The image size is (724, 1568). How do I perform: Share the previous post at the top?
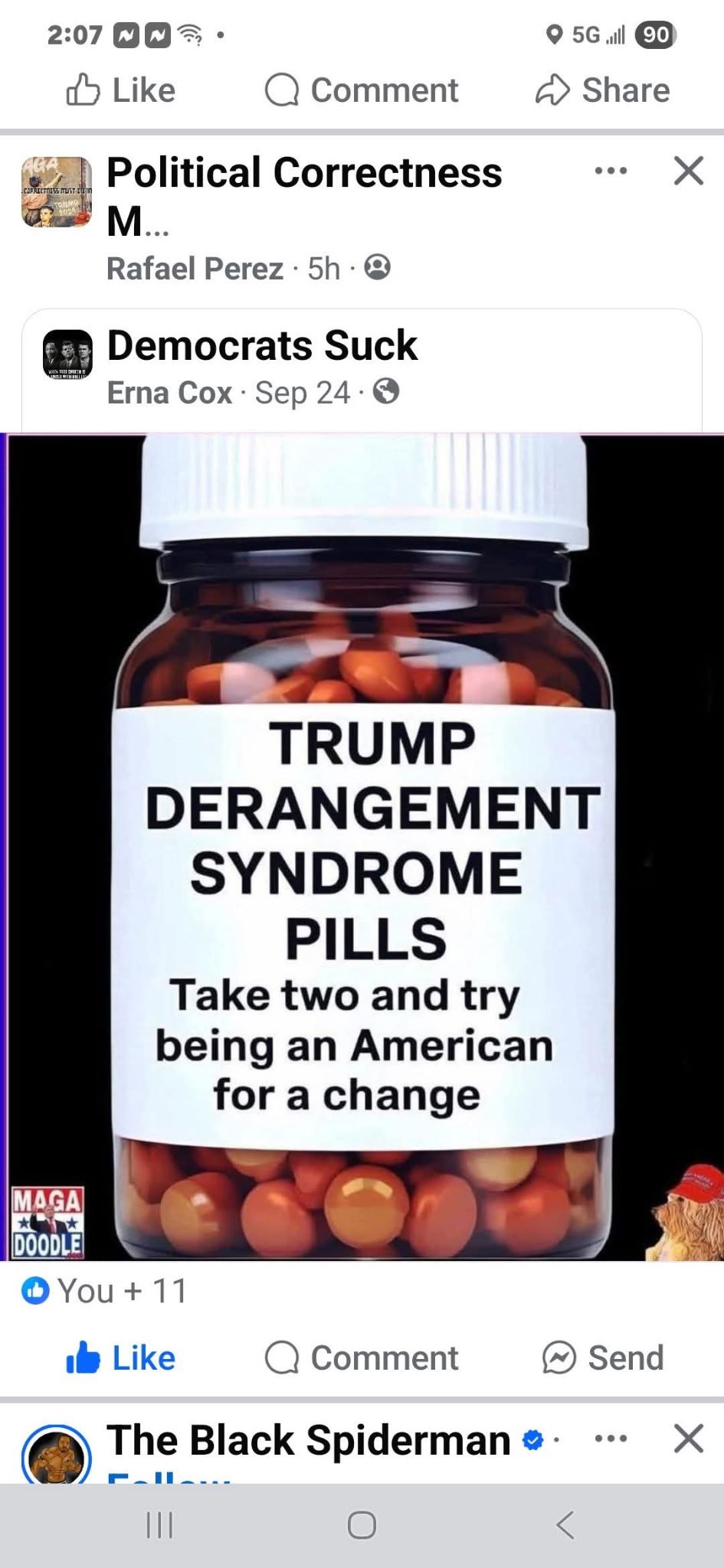tap(602, 90)
